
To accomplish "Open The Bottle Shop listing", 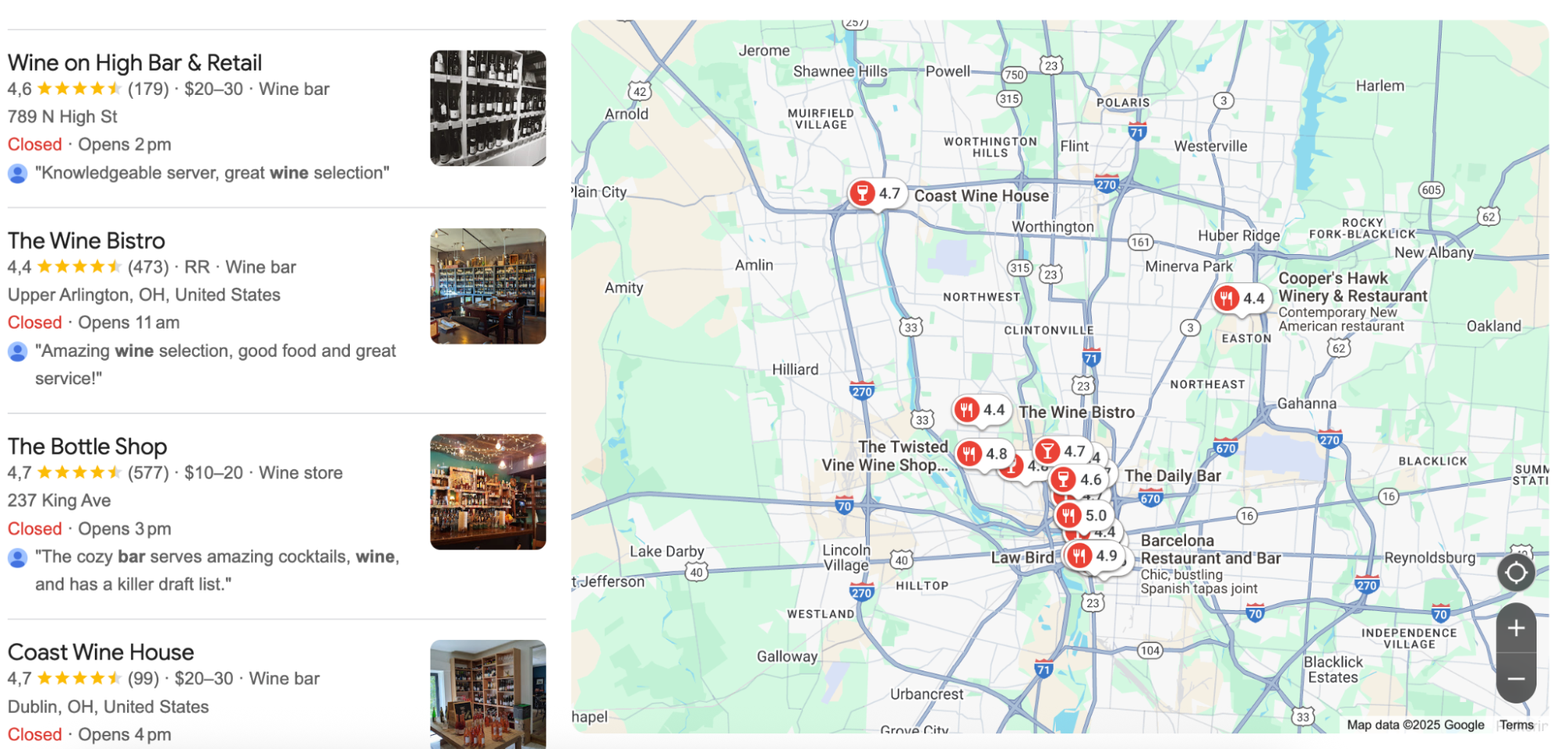I will click(x=87, y=446).
